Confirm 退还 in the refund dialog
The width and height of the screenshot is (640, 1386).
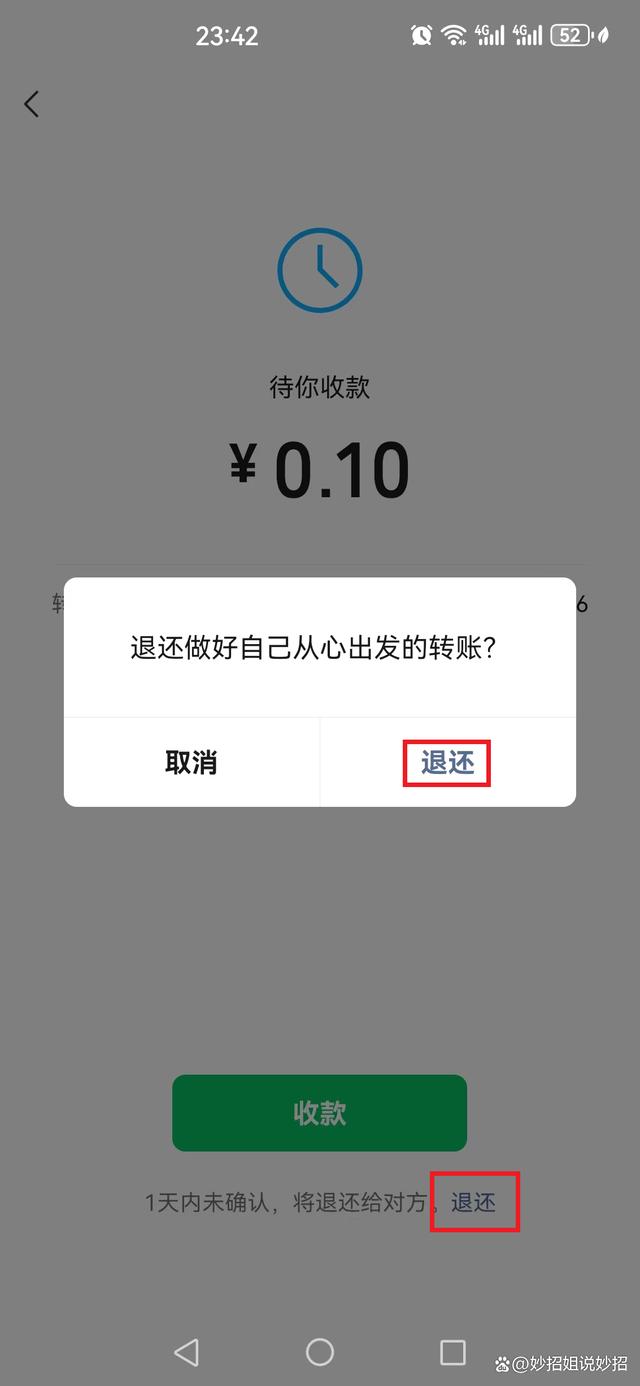coord(447,763)
